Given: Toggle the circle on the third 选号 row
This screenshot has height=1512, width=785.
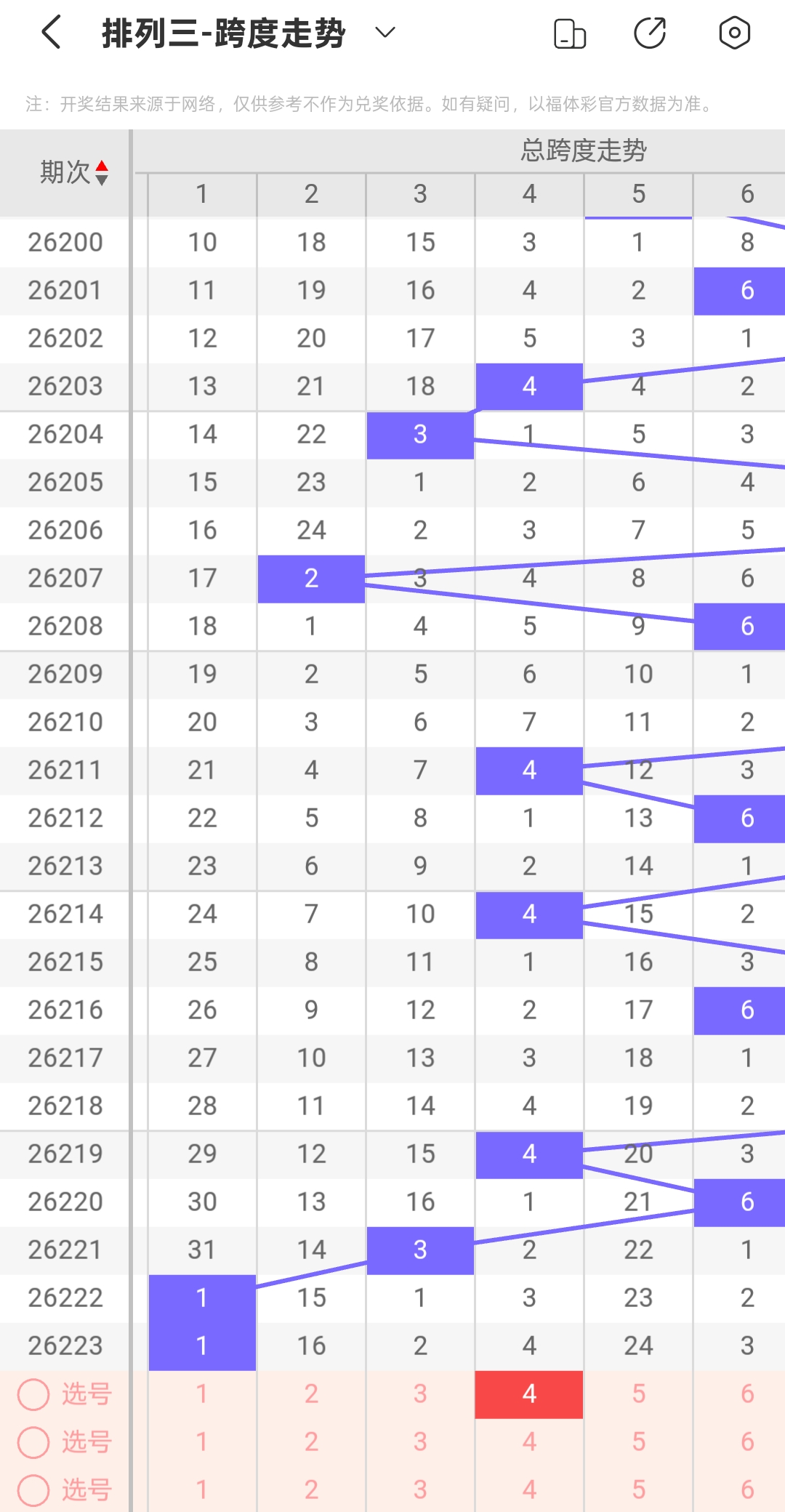Looking at the screenshot, I should [x=33, y=1490].
